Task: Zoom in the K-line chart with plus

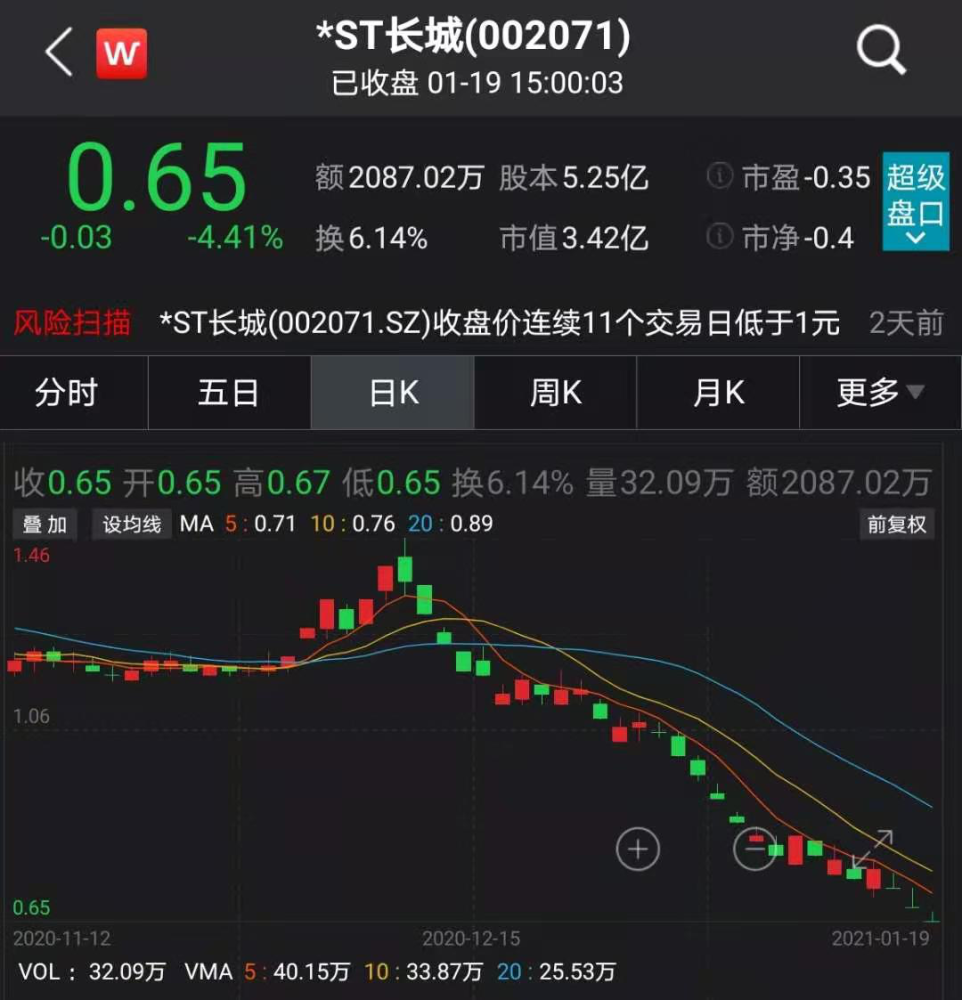Action: coord(638,850)
